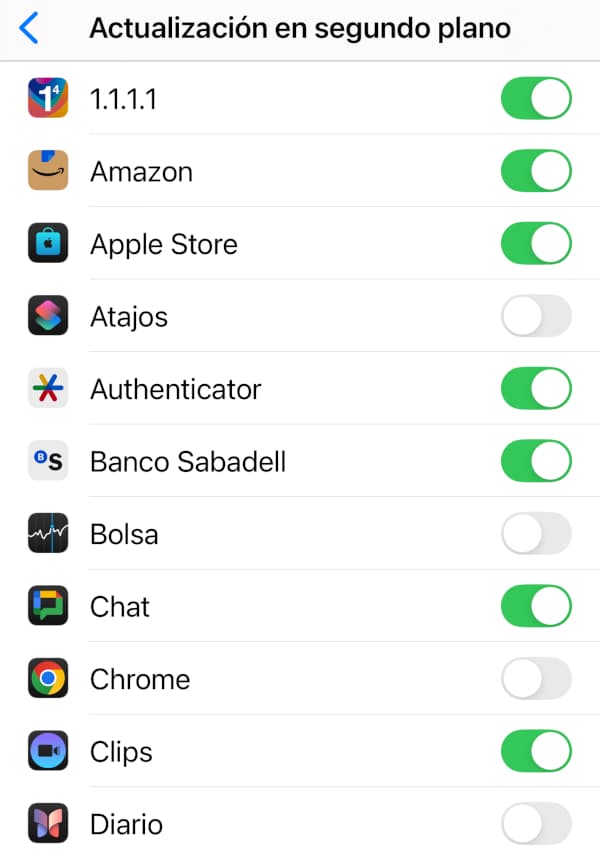Turn on background refresh for Bolsa

536,534
